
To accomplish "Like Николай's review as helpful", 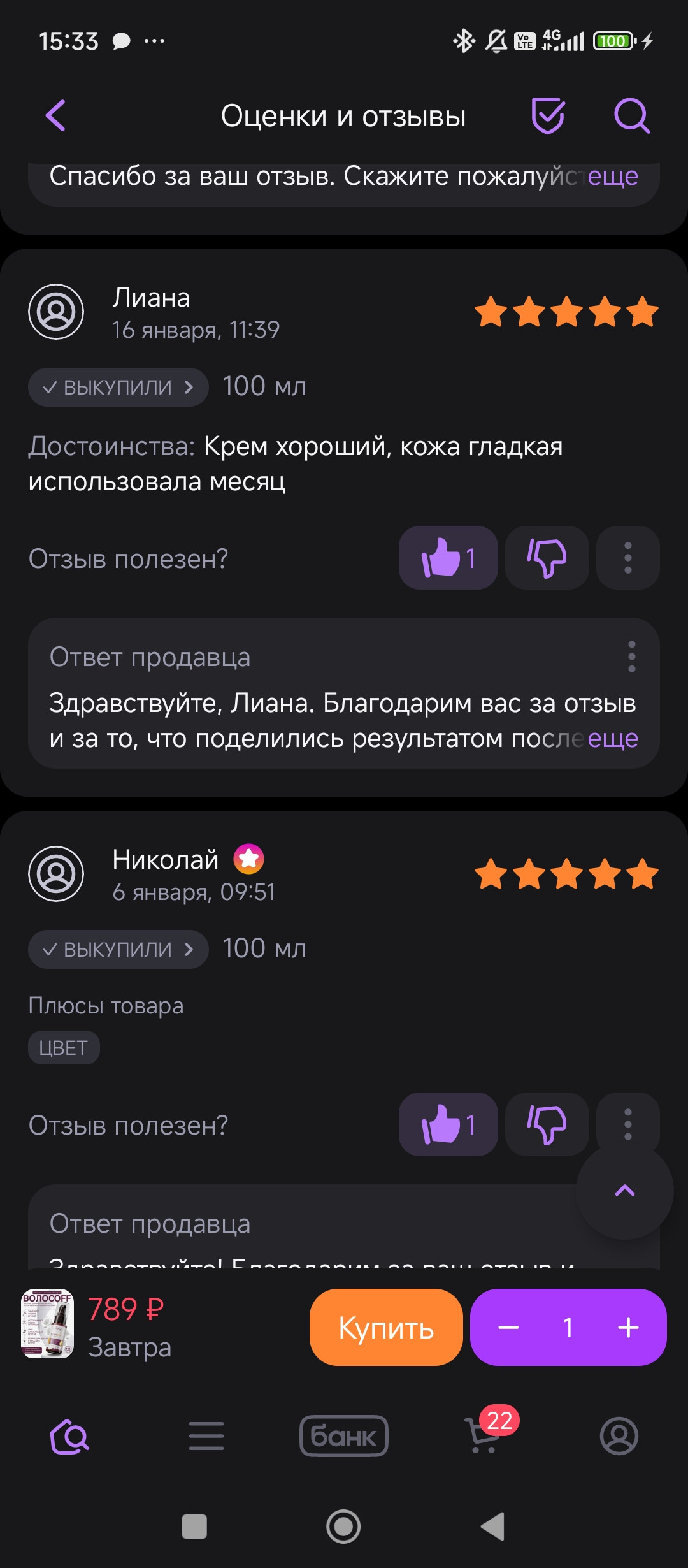I will [x=448, y=1124].
